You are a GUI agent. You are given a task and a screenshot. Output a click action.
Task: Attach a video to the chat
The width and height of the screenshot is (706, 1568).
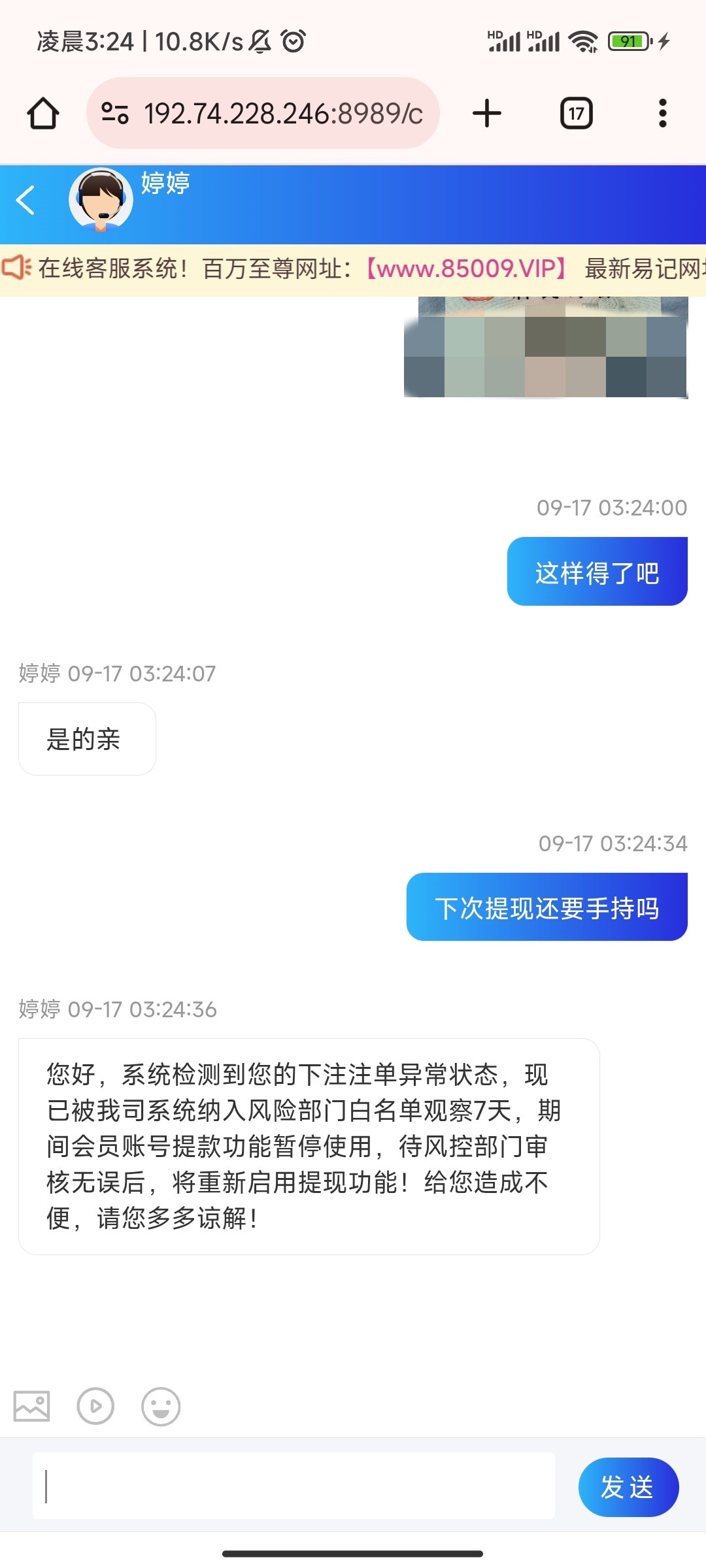coord(95,1406)
